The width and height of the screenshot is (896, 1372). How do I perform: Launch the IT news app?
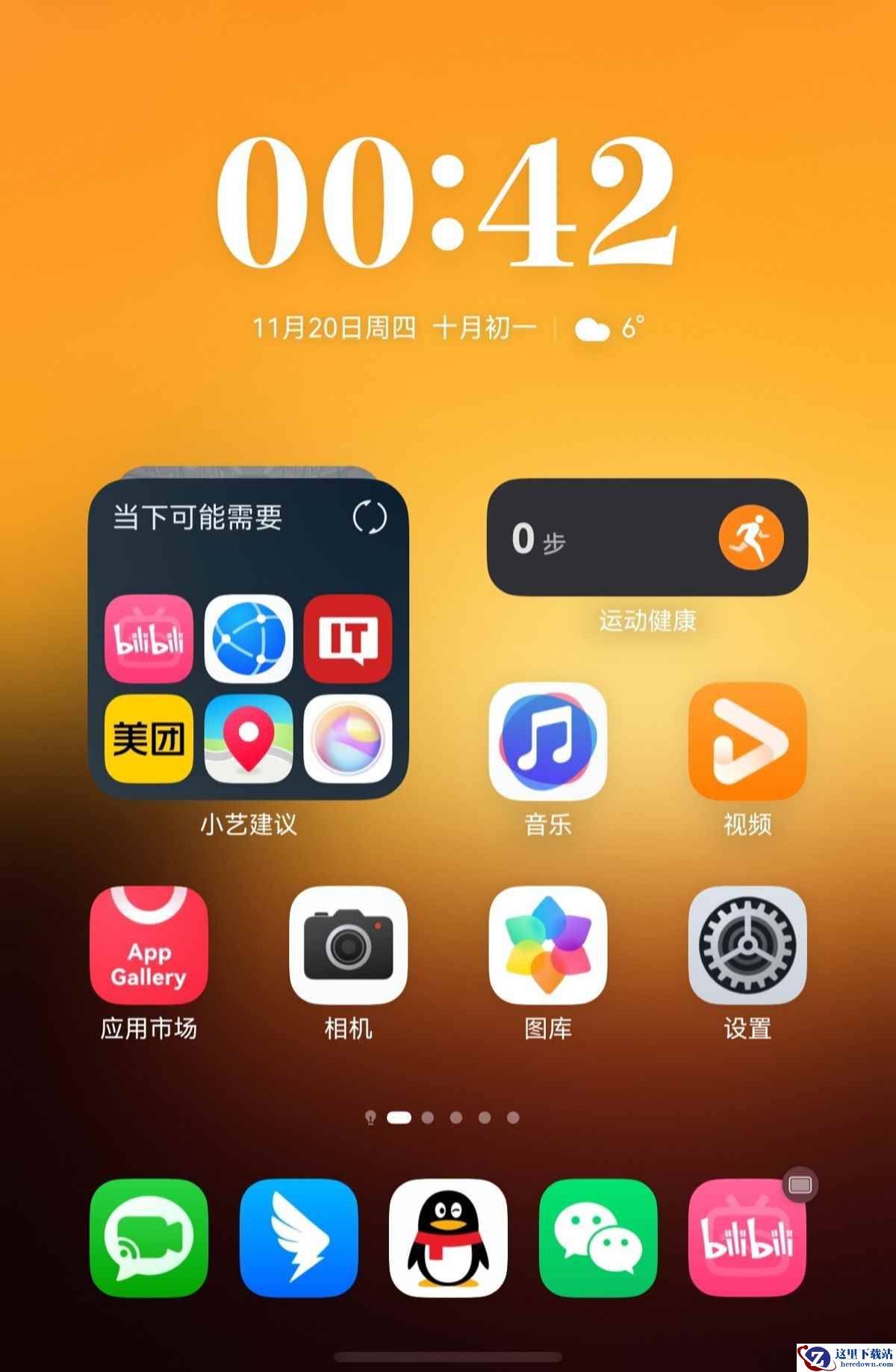click(348, 639)
